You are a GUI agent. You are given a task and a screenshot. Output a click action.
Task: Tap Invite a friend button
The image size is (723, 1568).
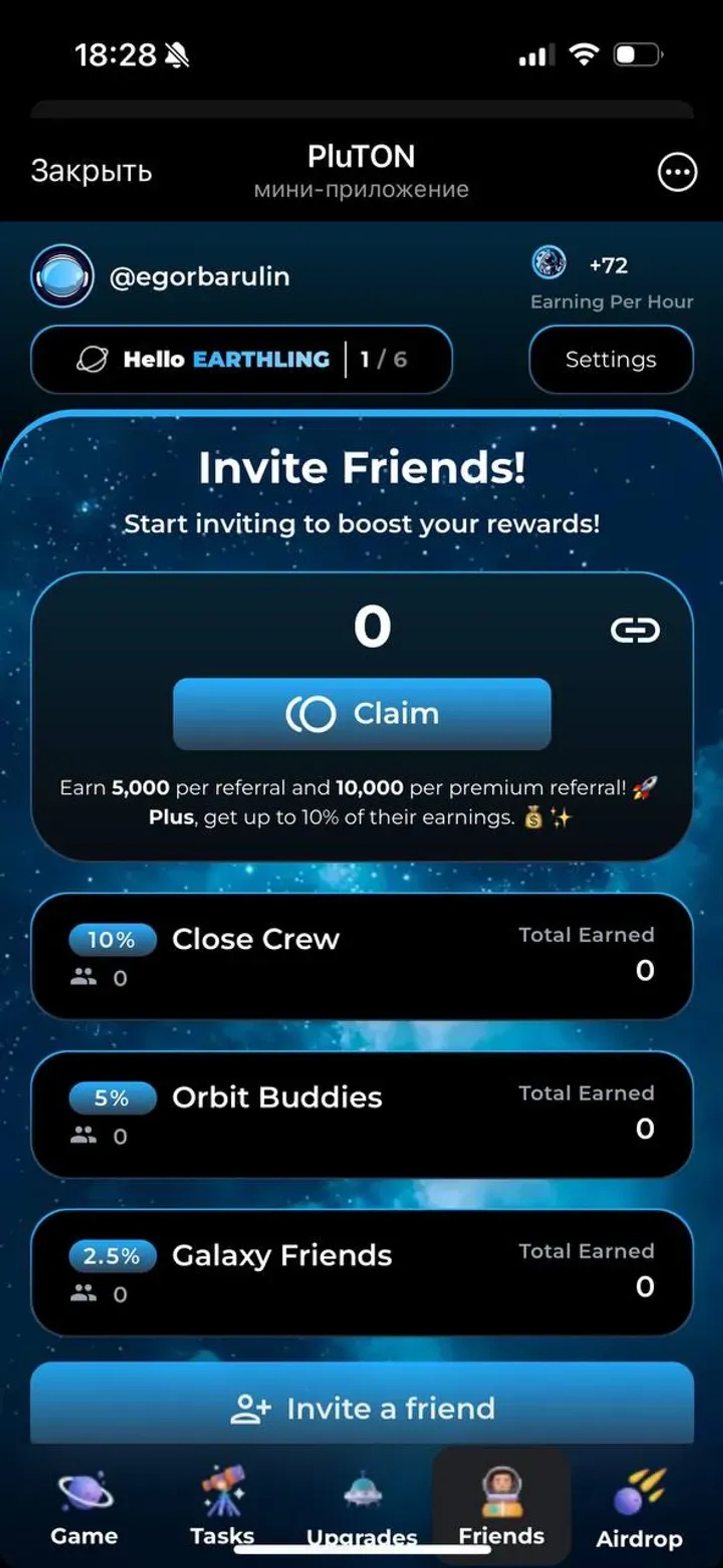[x=362, y=1407]
